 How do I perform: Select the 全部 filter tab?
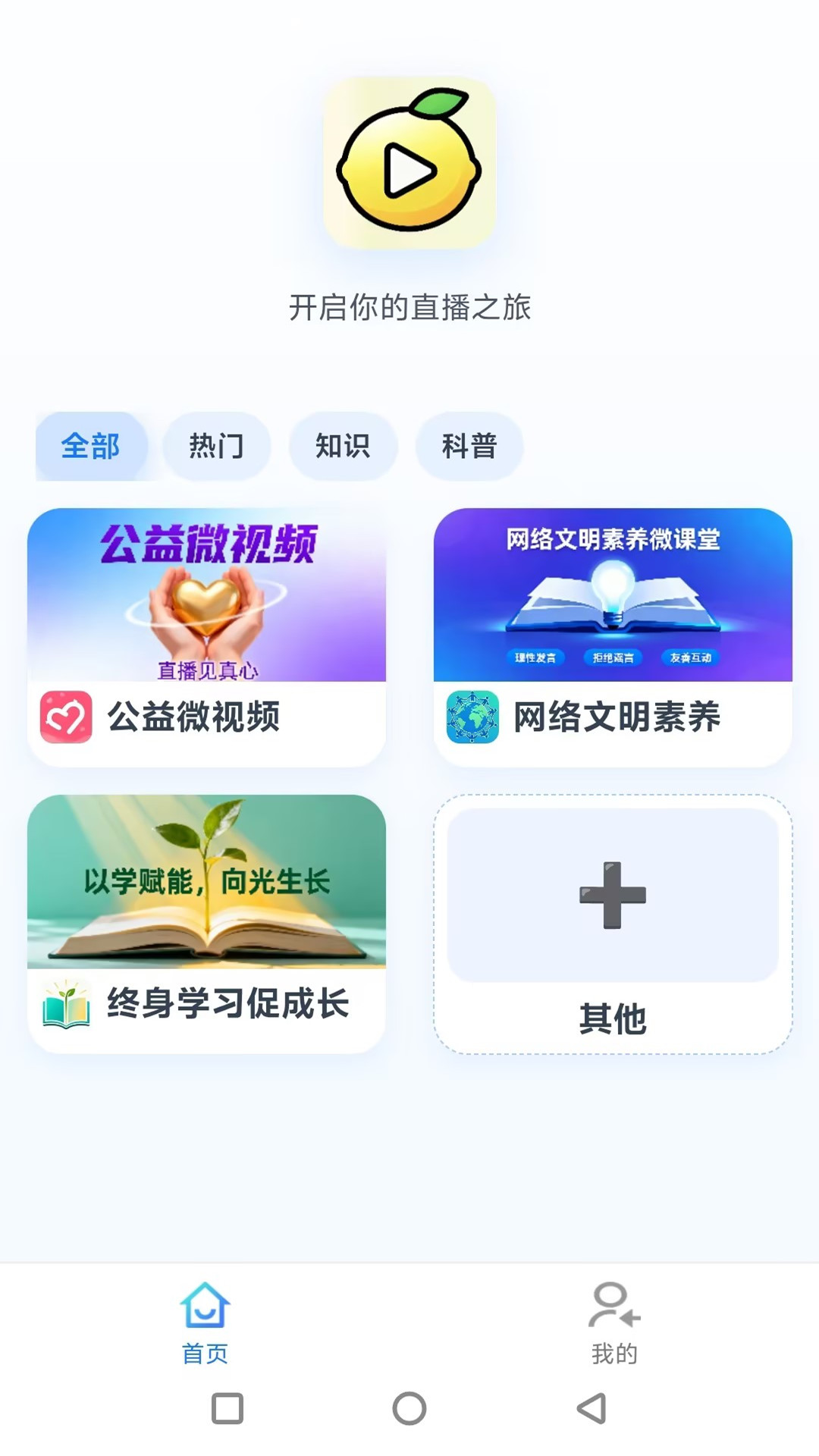pyautogui.click(x=91, y=447)
